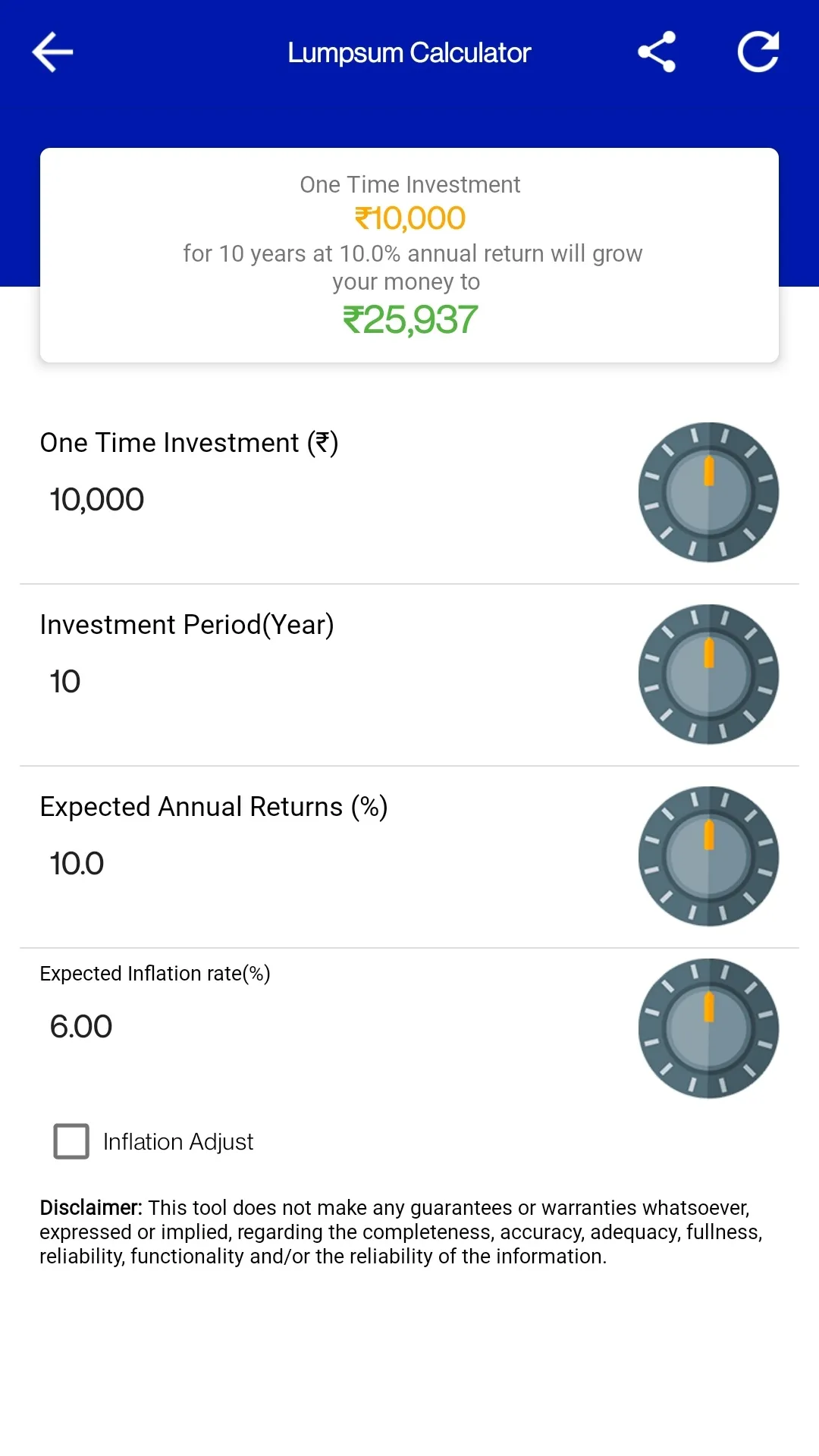
Task: Tap the back arrow to exit calculator
Action: click(x=51, y=52)
